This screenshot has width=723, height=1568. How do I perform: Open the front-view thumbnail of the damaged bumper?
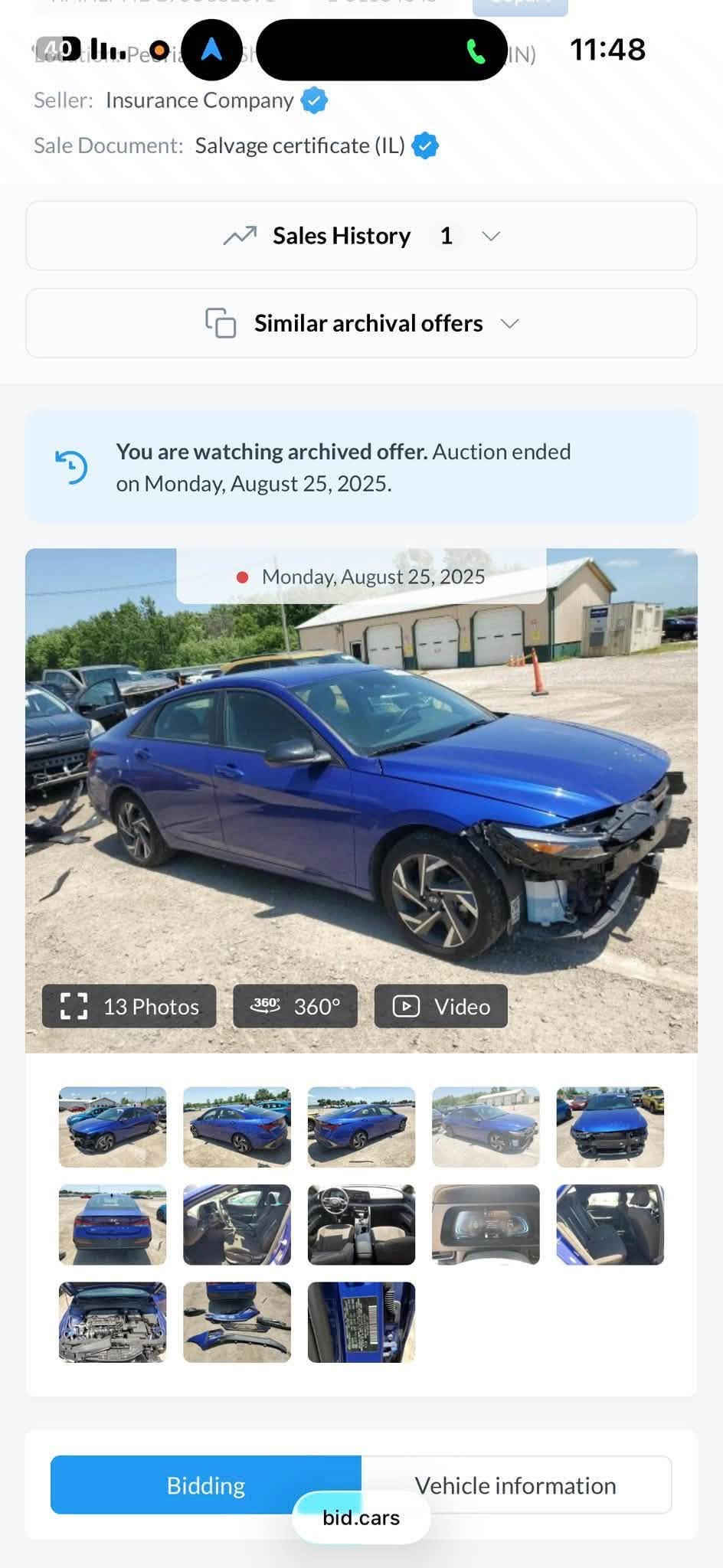[x=610, y=1127]
